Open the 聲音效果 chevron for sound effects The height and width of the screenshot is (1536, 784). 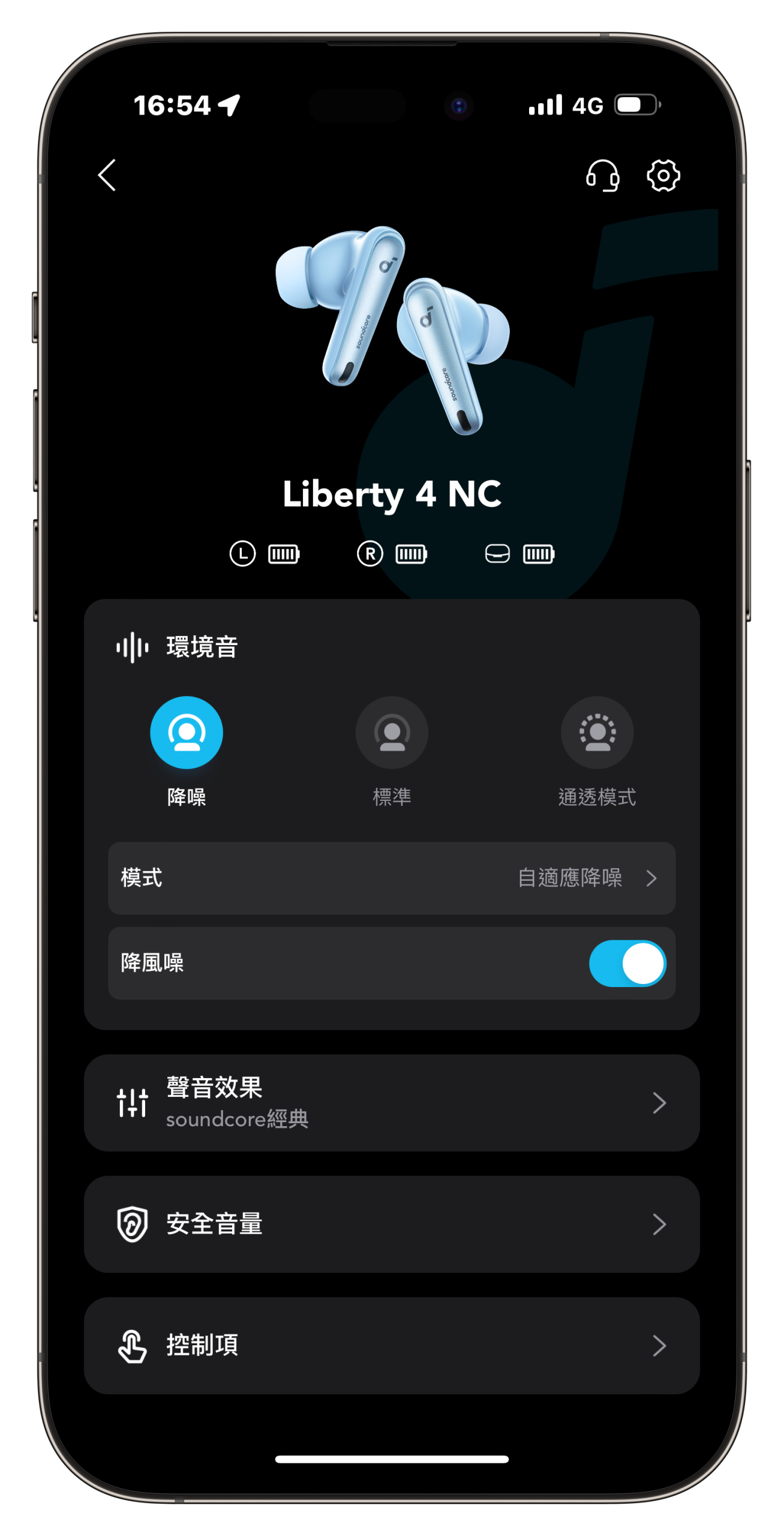click(x=659, y=1103)
